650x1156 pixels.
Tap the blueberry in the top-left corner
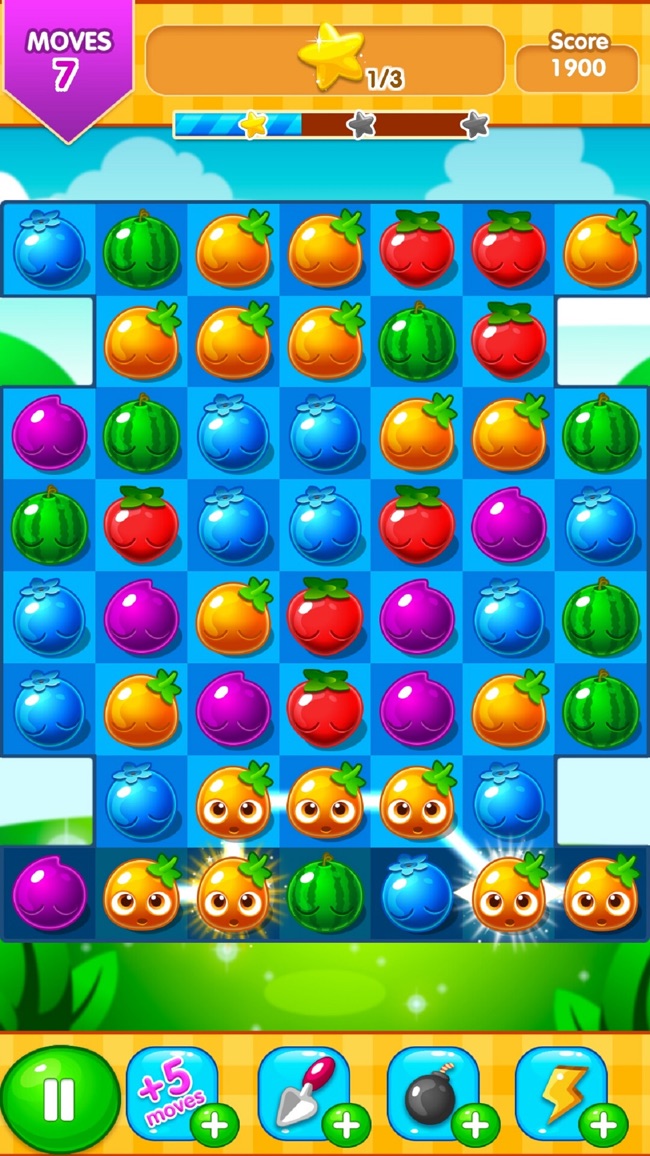click(48, 248)
